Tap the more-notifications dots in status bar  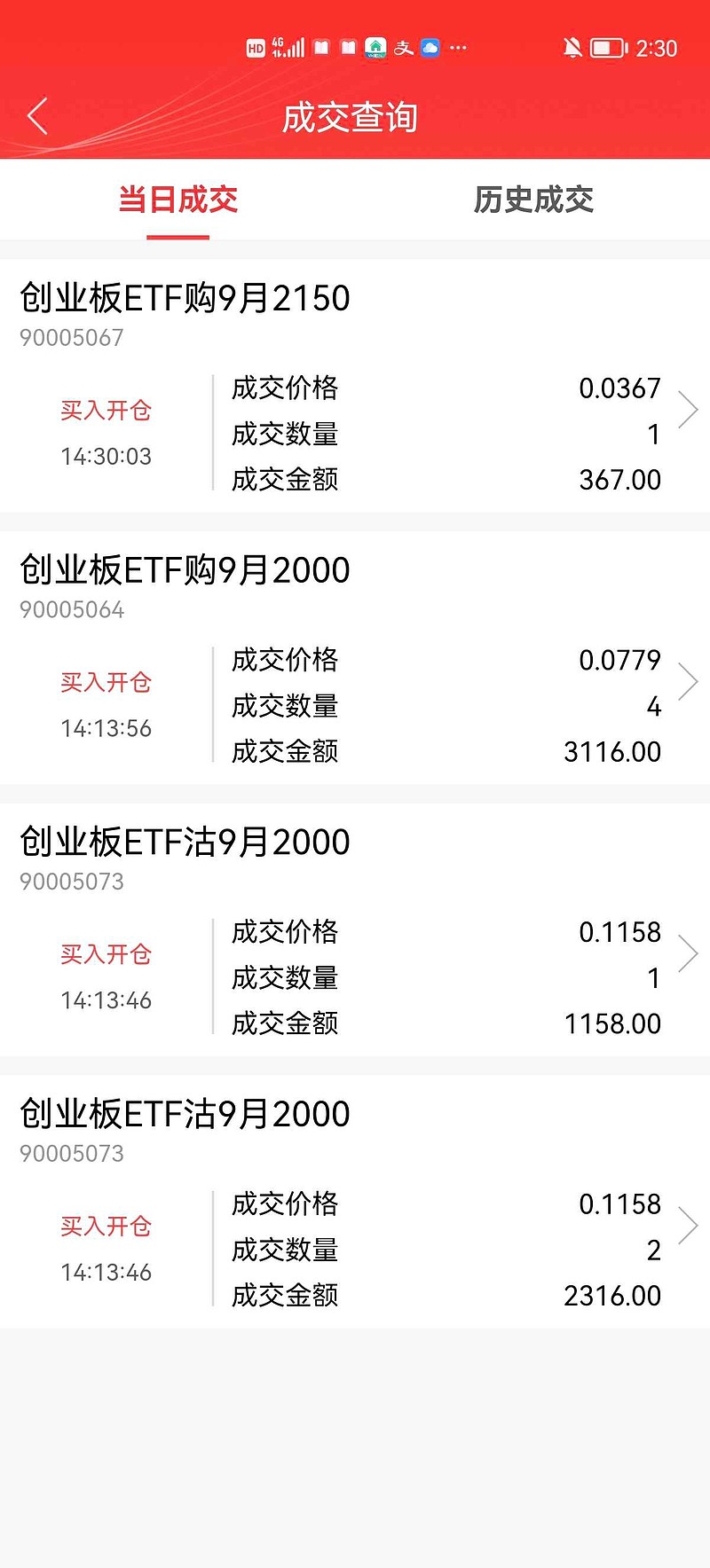458,47
